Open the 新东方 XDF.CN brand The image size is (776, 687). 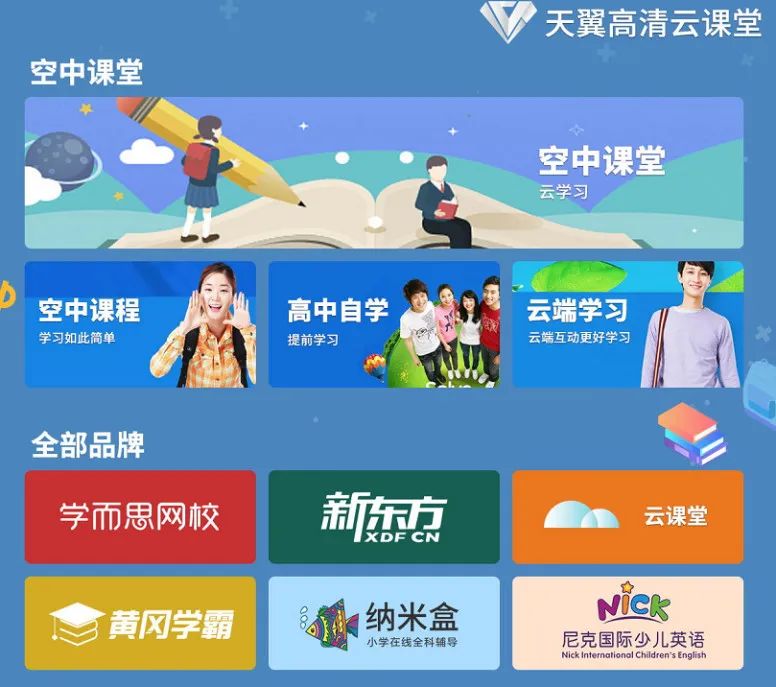tap(384, 516)
